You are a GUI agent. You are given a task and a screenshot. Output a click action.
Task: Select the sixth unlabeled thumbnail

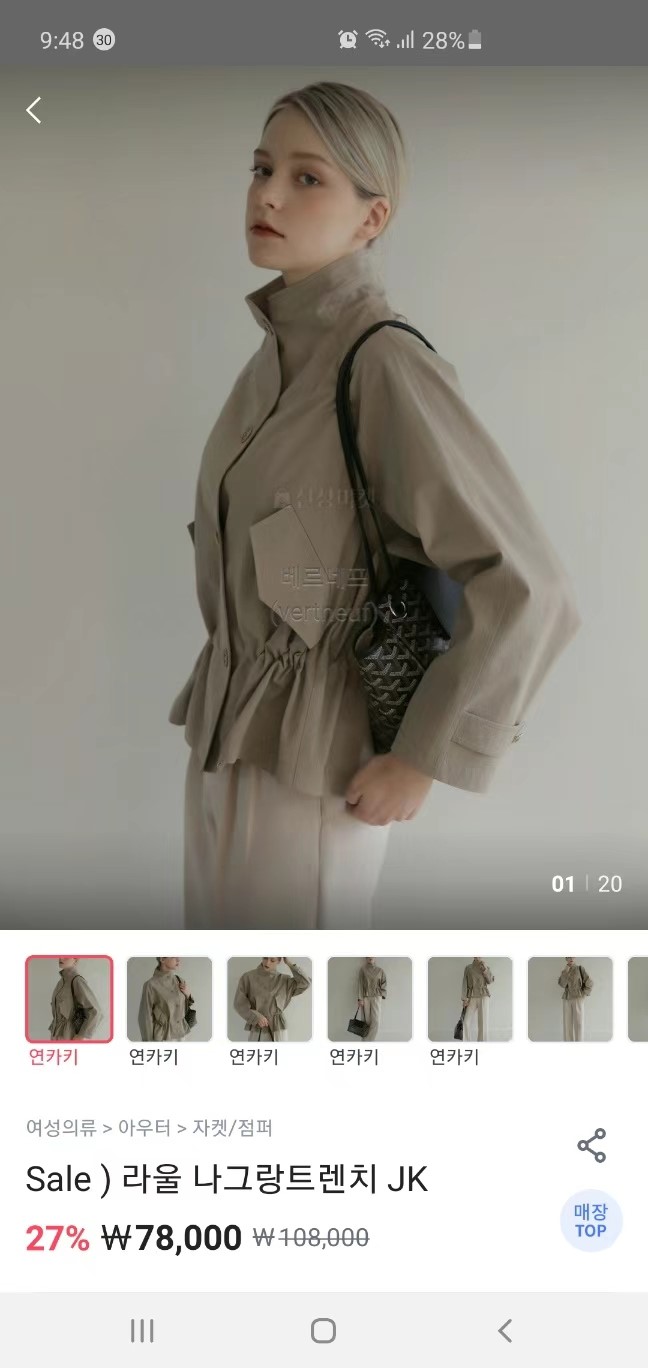pyautogui.click(x=569, y=999)
